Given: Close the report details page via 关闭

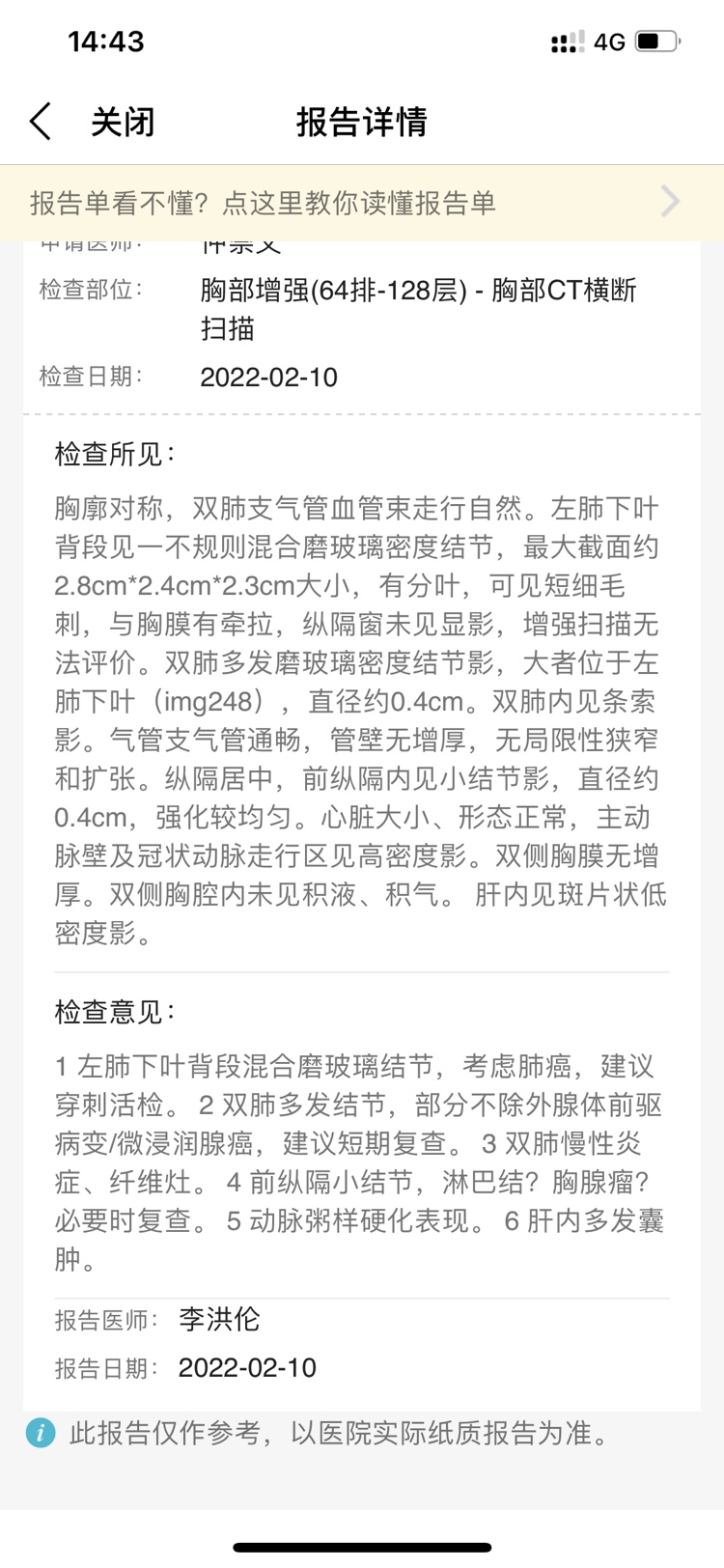Looking at the screenshot, I should [x=123, y=122].
